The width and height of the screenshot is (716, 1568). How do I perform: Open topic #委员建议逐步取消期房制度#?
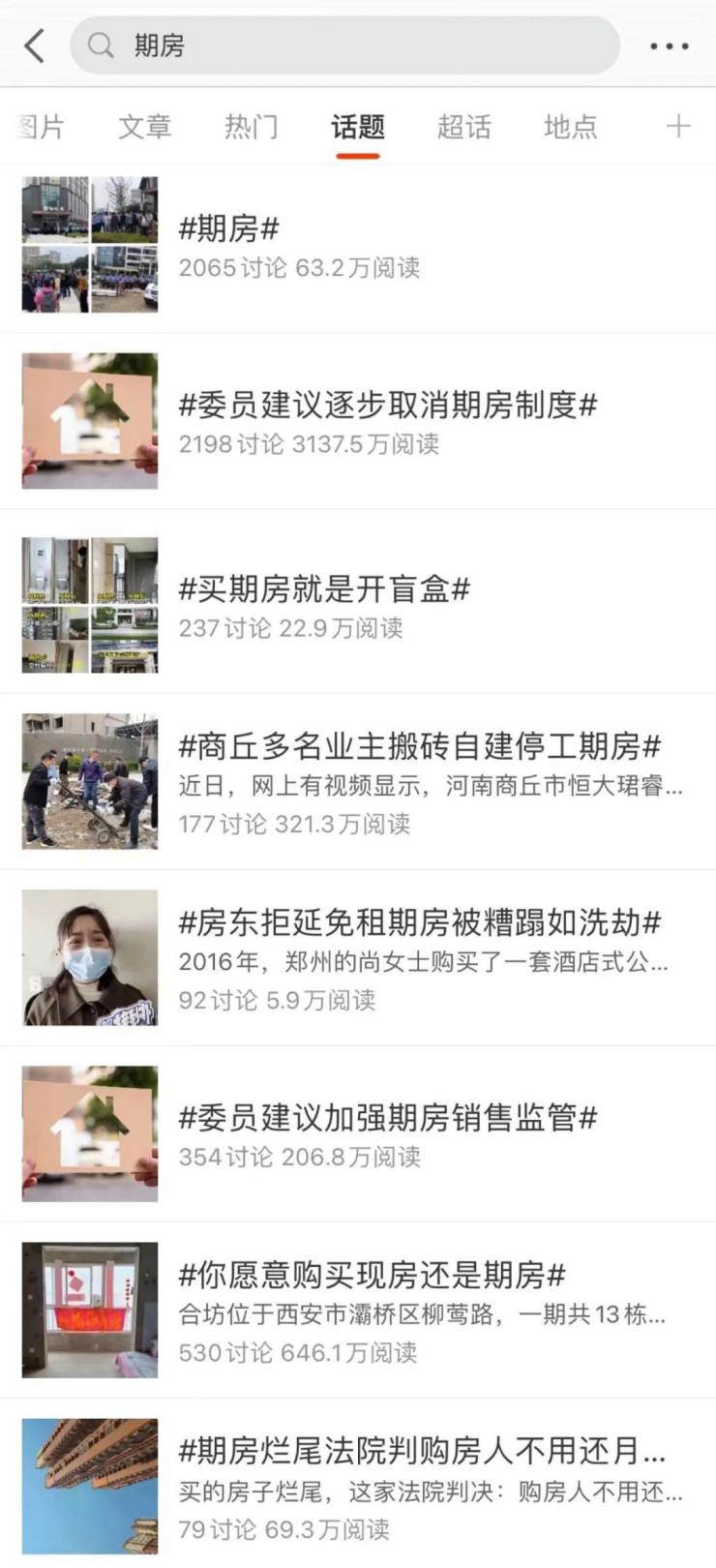(388, 405)
